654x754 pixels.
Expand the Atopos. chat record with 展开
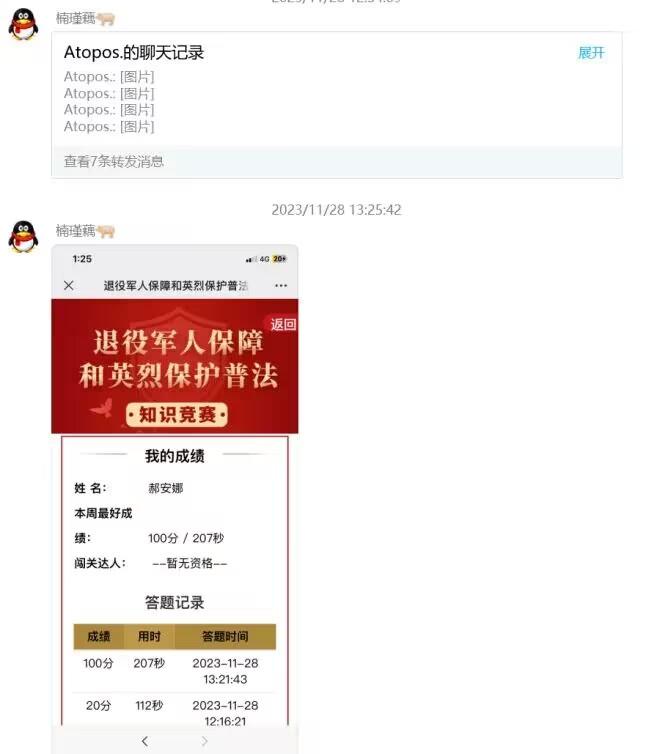point(591,53)
